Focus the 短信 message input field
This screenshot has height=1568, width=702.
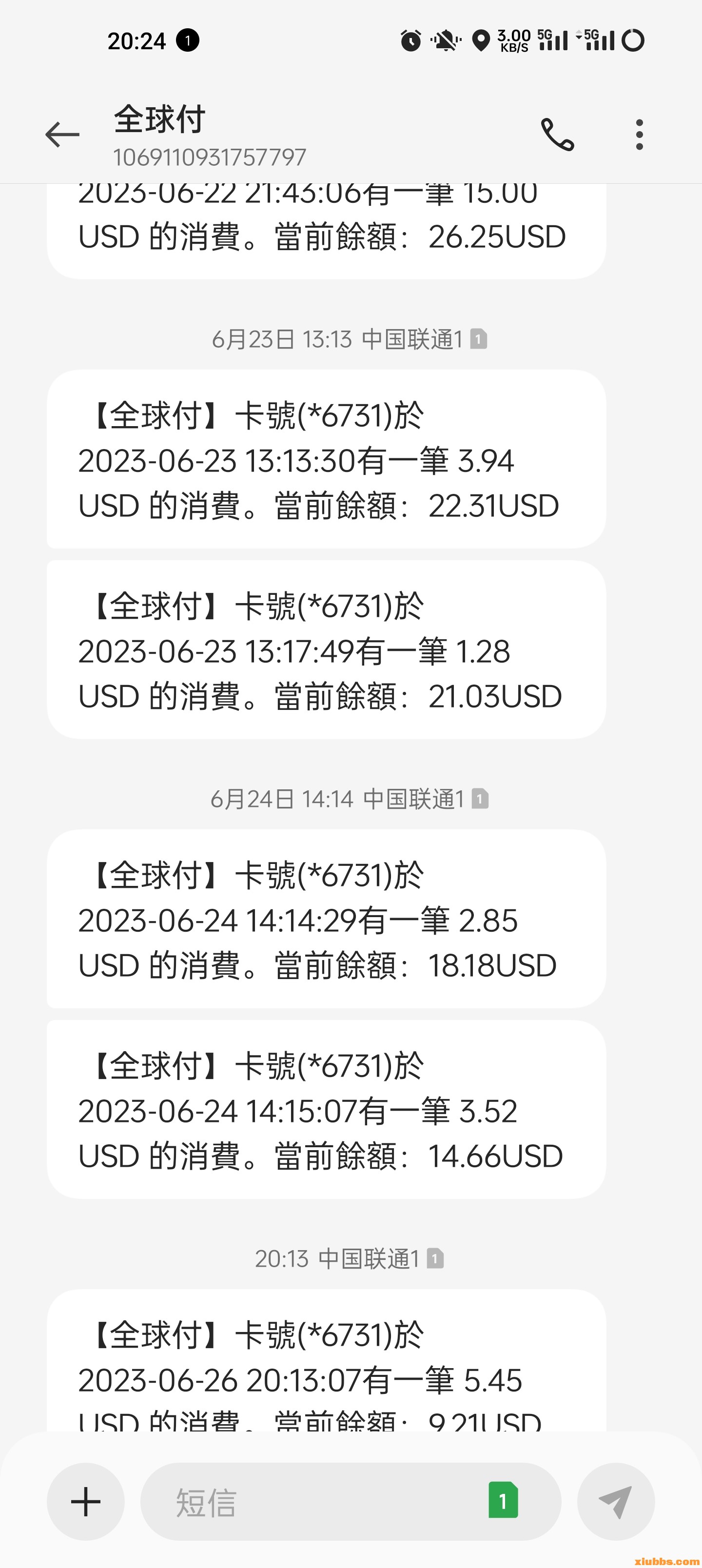[x=316, y=1501]
